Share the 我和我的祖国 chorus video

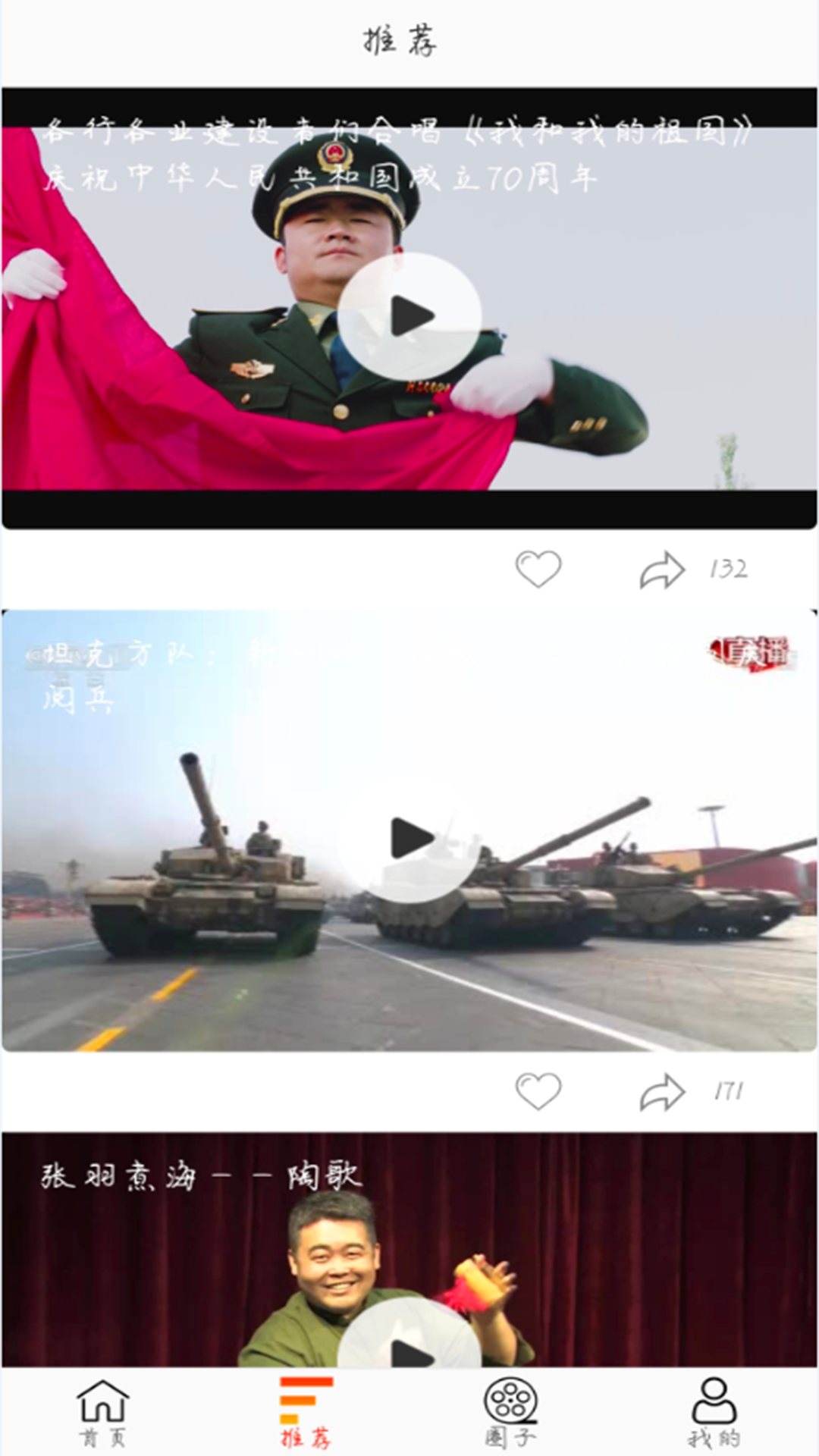(x=662, y=570)
